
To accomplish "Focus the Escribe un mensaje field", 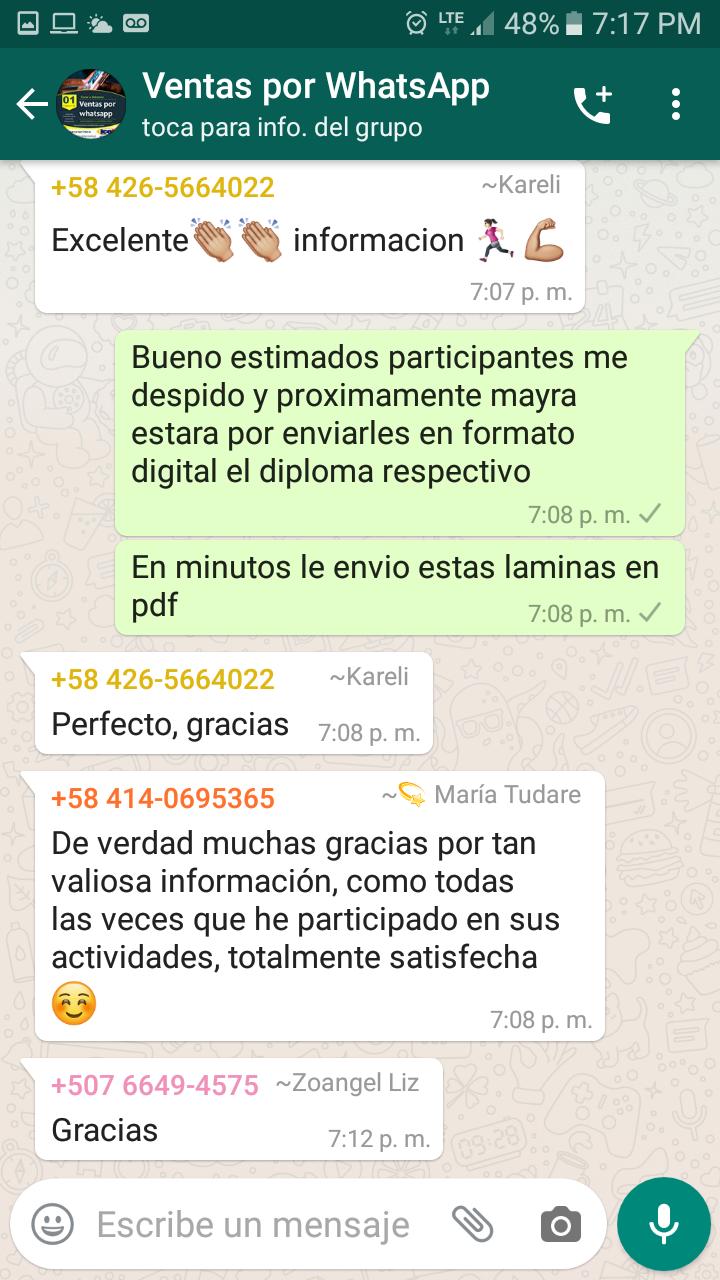I will click(253, 1224).
